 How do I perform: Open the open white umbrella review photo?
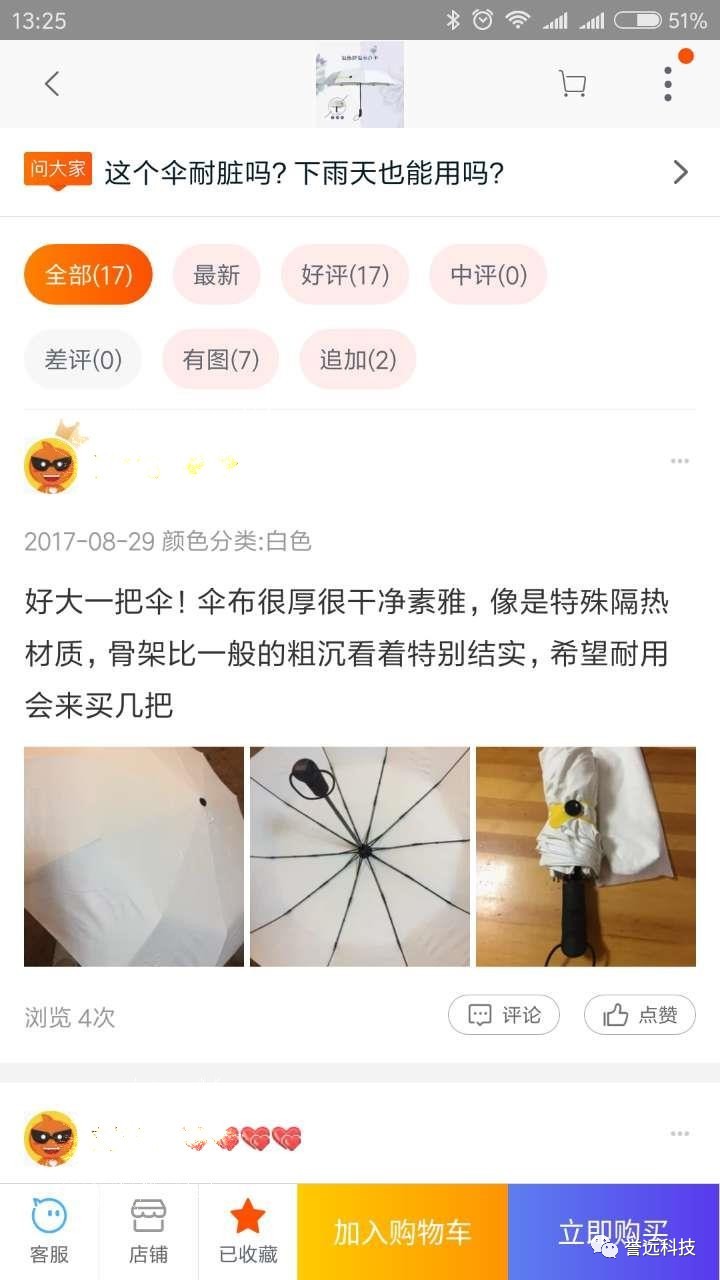click(134, 856)
